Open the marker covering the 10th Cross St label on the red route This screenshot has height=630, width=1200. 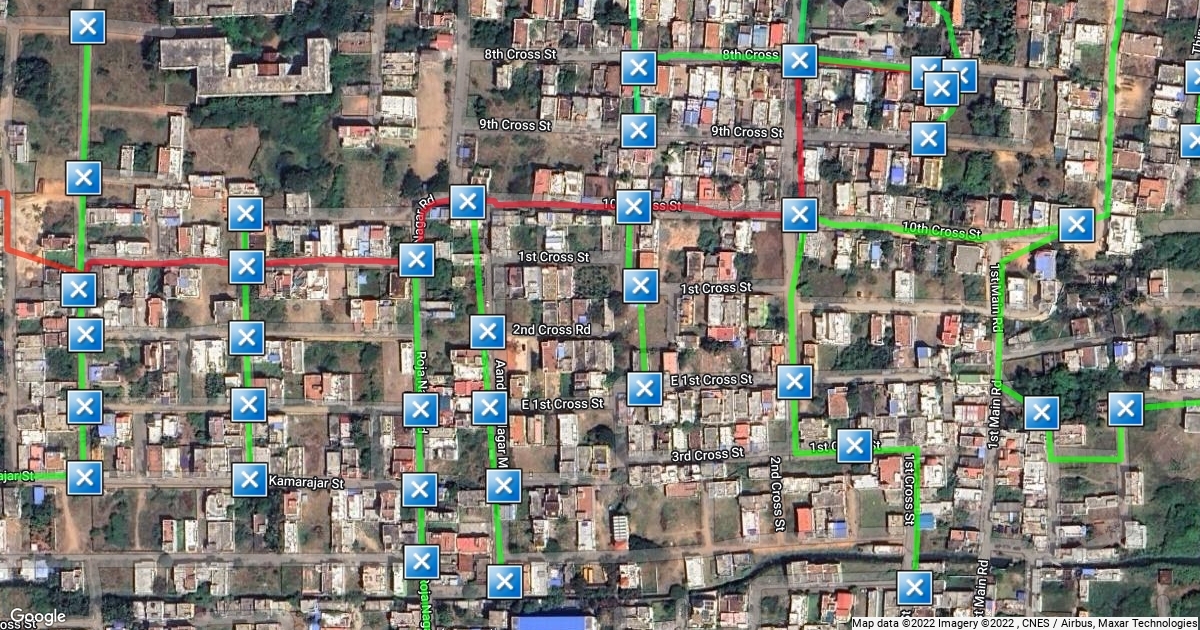click(x=634, y=207)
